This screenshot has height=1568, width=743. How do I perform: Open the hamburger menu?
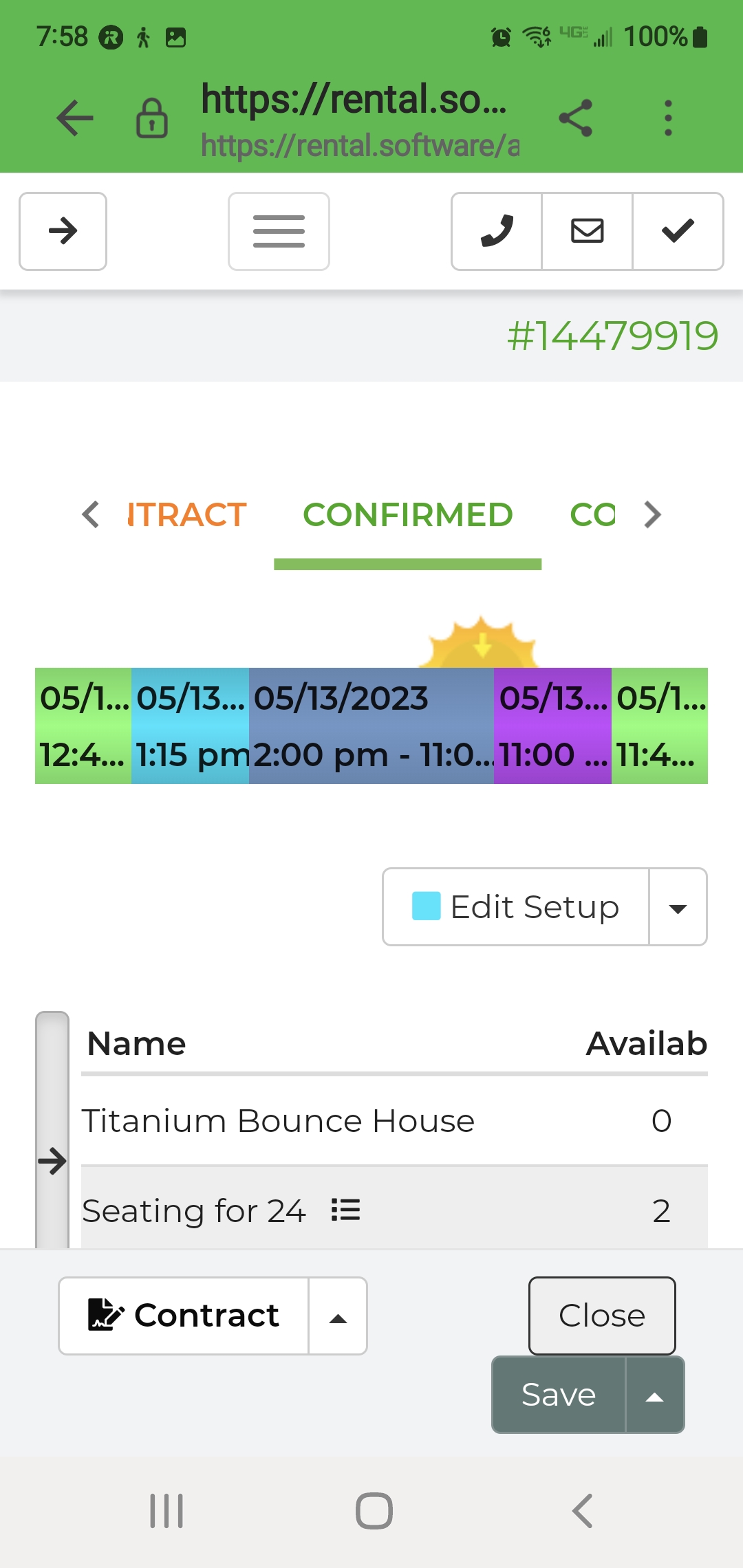[x=279, y=231]
